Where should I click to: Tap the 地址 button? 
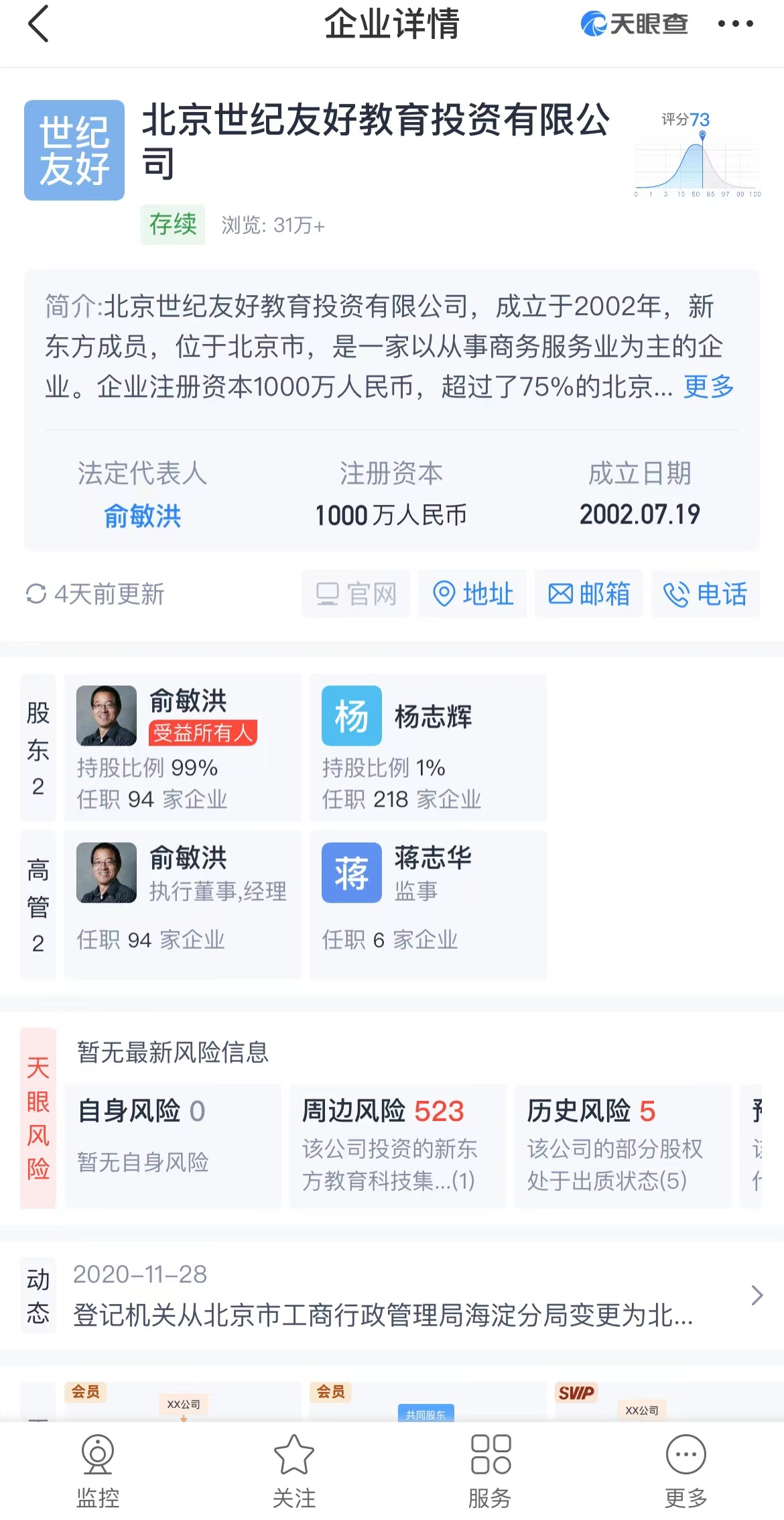coord(472,594)
